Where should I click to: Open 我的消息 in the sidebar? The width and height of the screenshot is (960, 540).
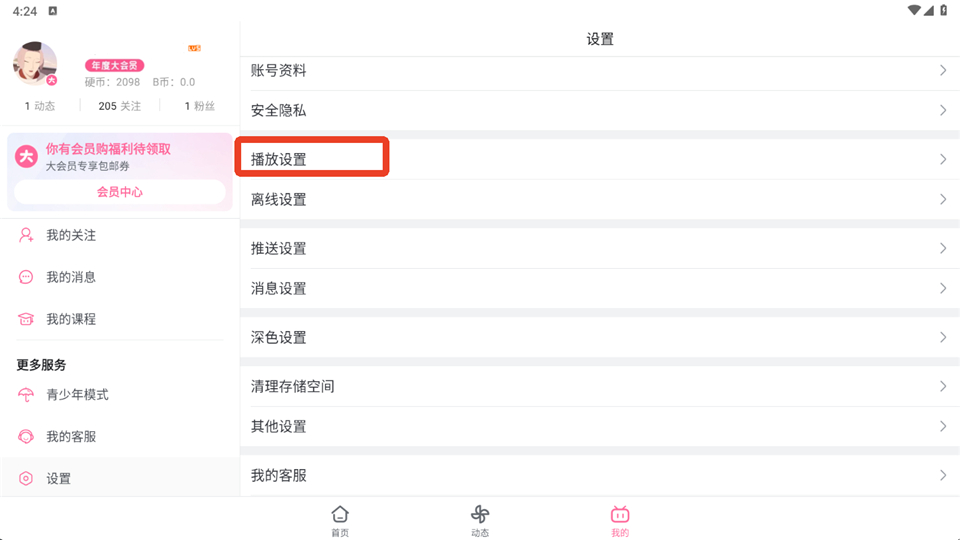point(71,277)
